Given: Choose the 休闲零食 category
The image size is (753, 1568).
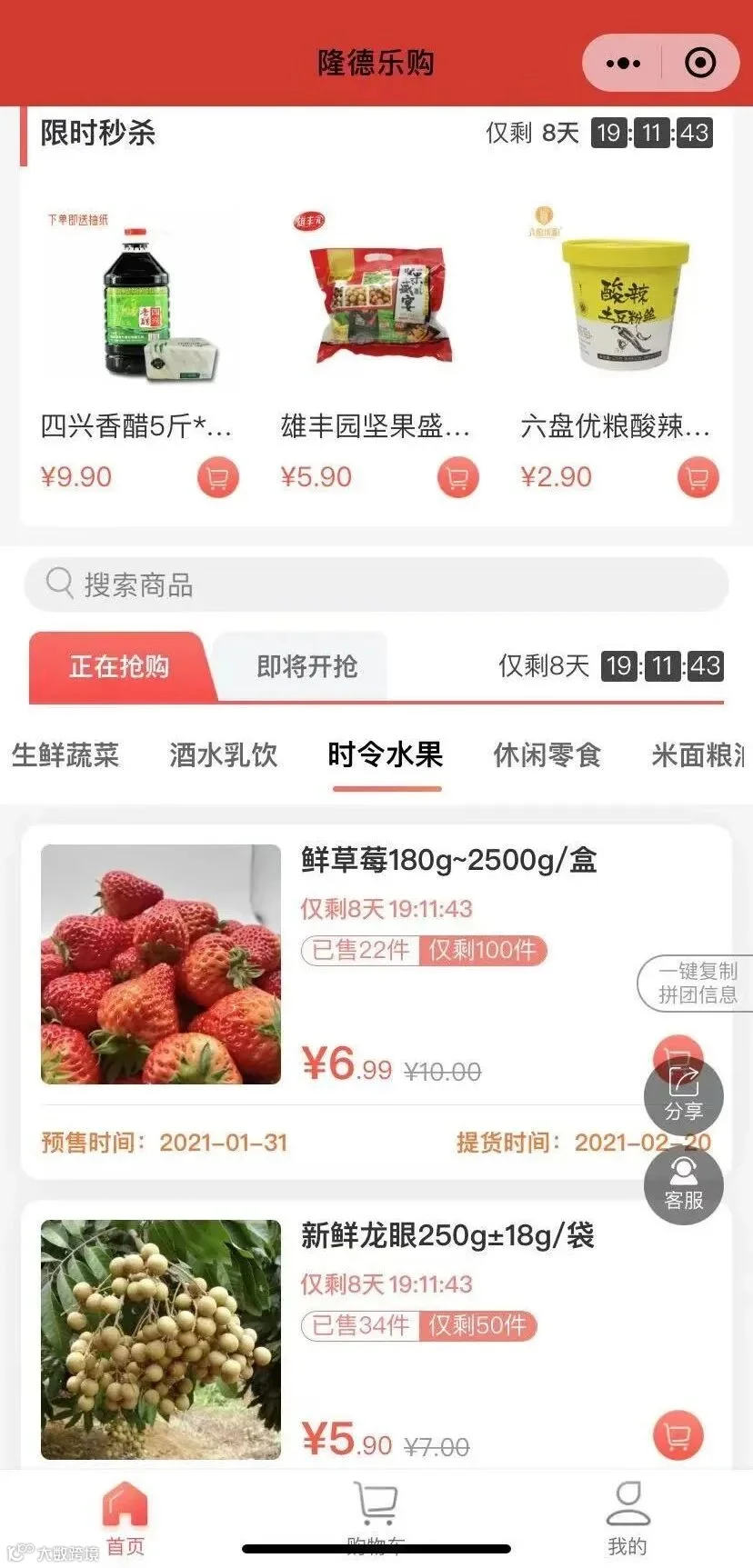Looking at the screenshot, I should coord(547,754).
